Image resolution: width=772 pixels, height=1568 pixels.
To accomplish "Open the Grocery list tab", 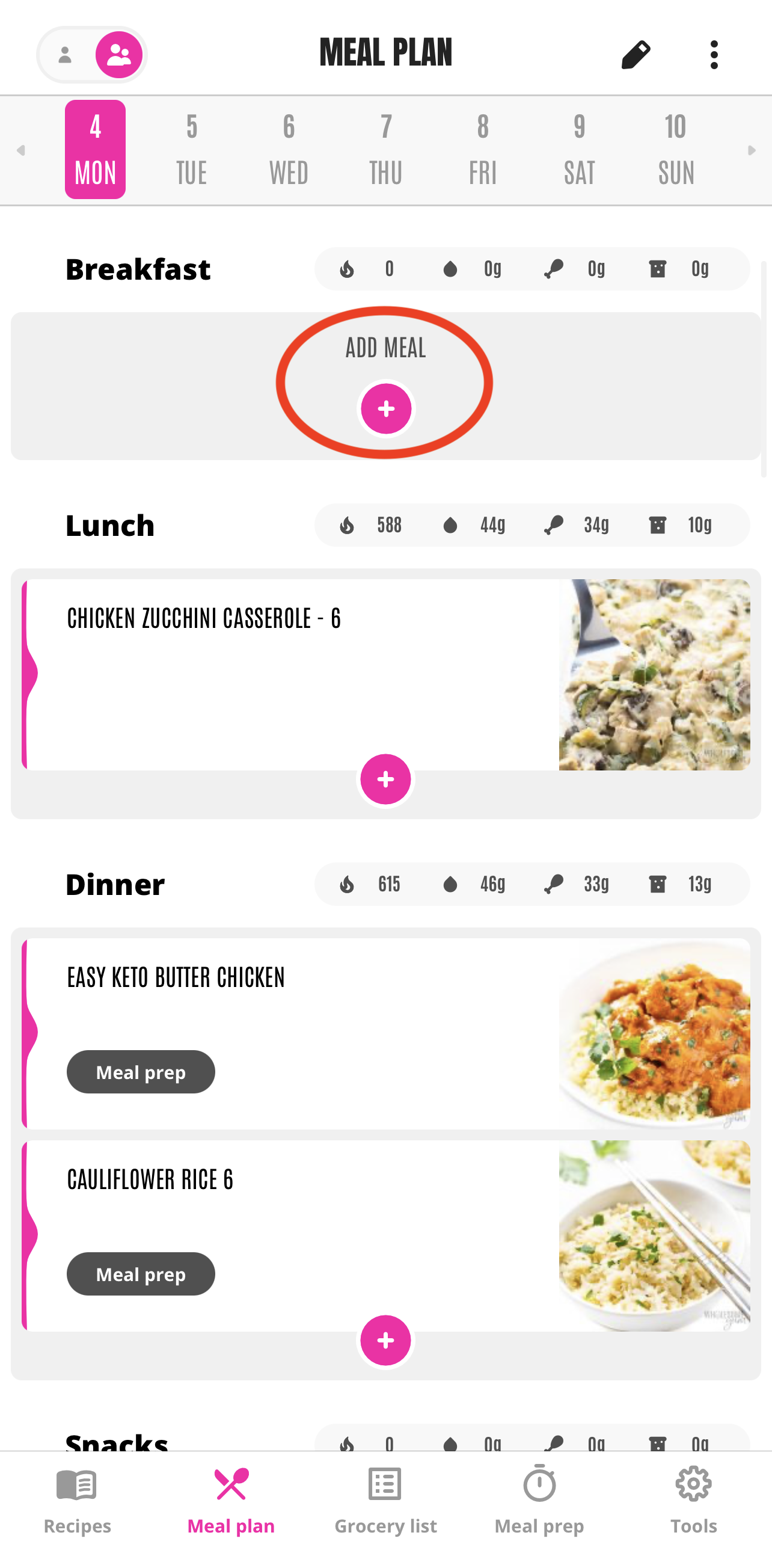I will click(x=385, y=1501).
